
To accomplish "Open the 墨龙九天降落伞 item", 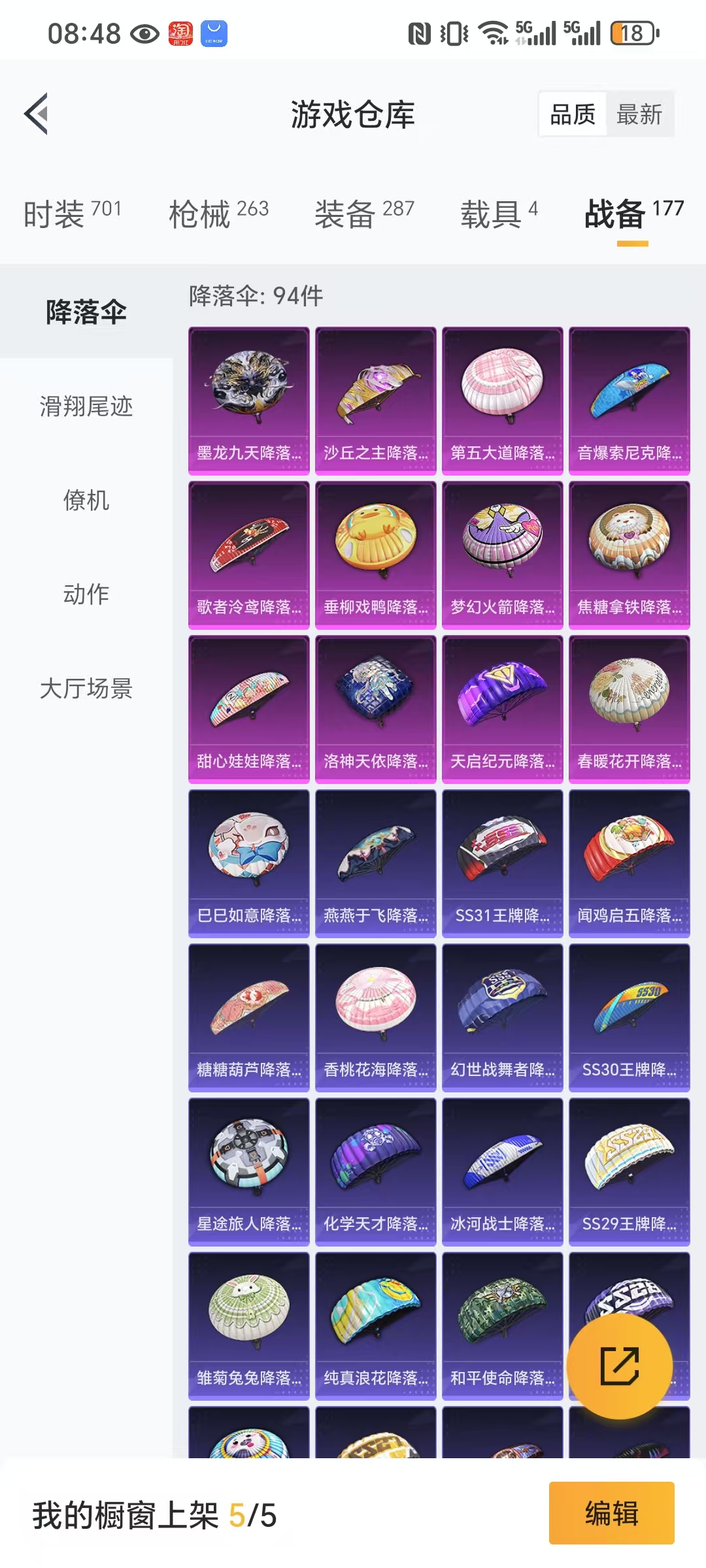I will click(x=248, y=400).
